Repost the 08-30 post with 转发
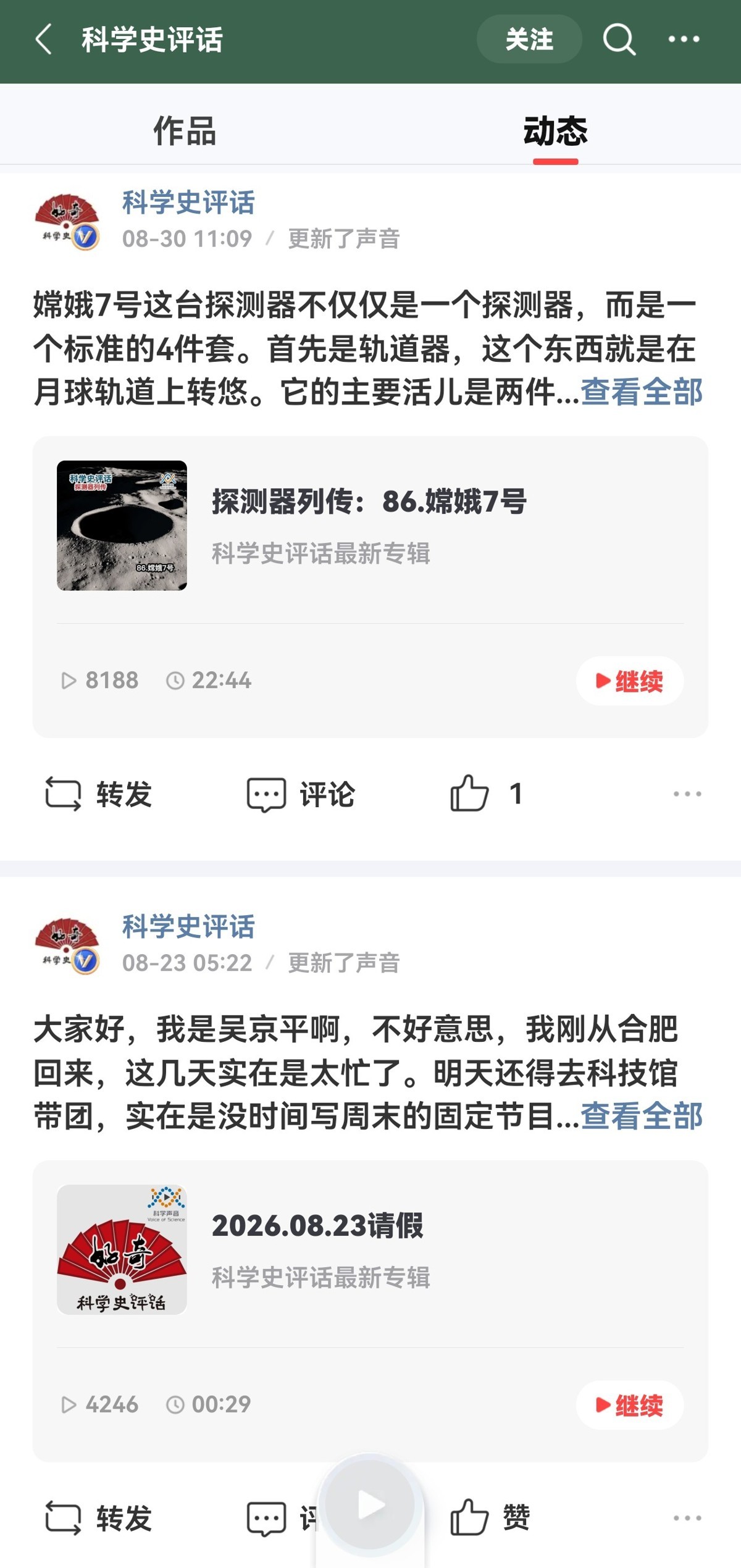Image resolution: width=741 pixels, height=1568 pixels. pyautogui.click(x=99, y=794)
